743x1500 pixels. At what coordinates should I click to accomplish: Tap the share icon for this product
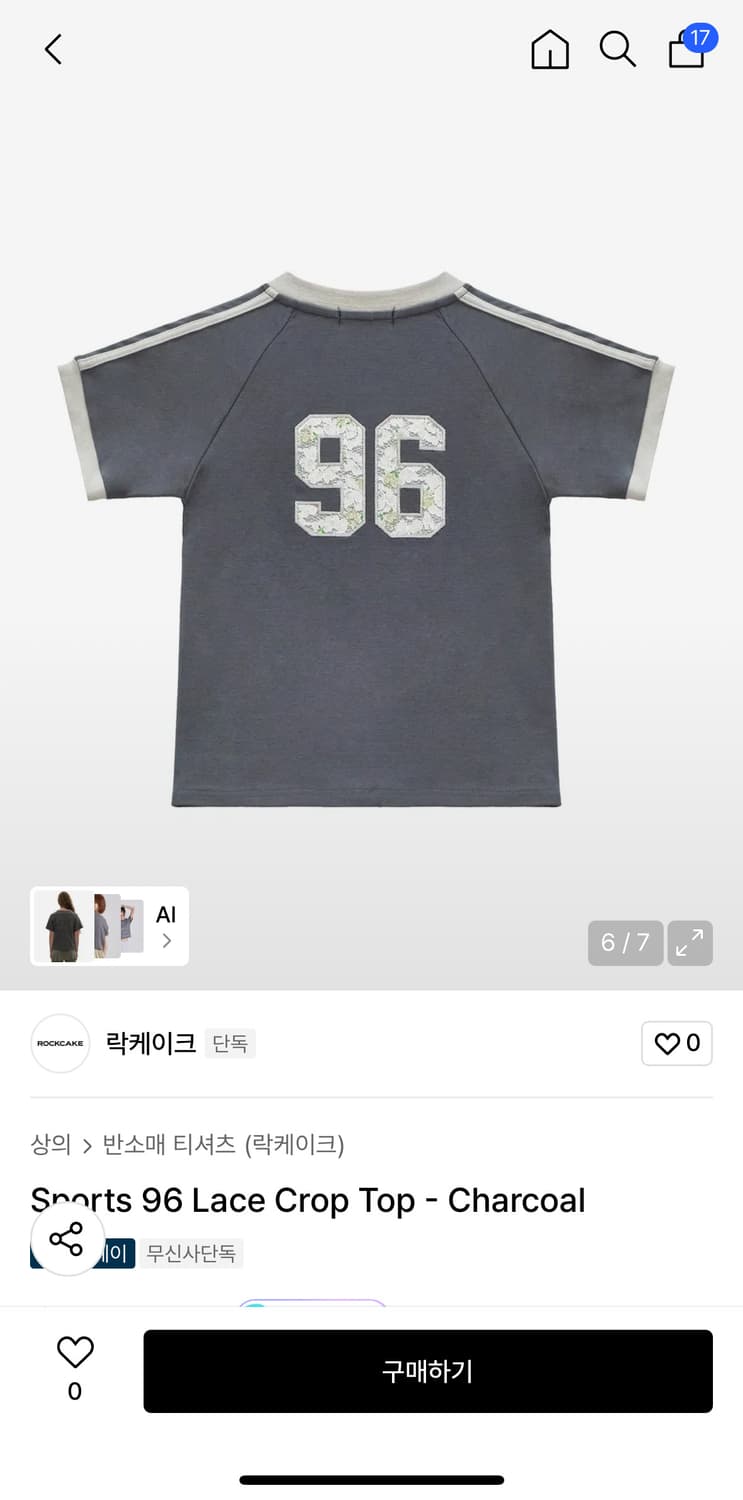coord(66,1239)
